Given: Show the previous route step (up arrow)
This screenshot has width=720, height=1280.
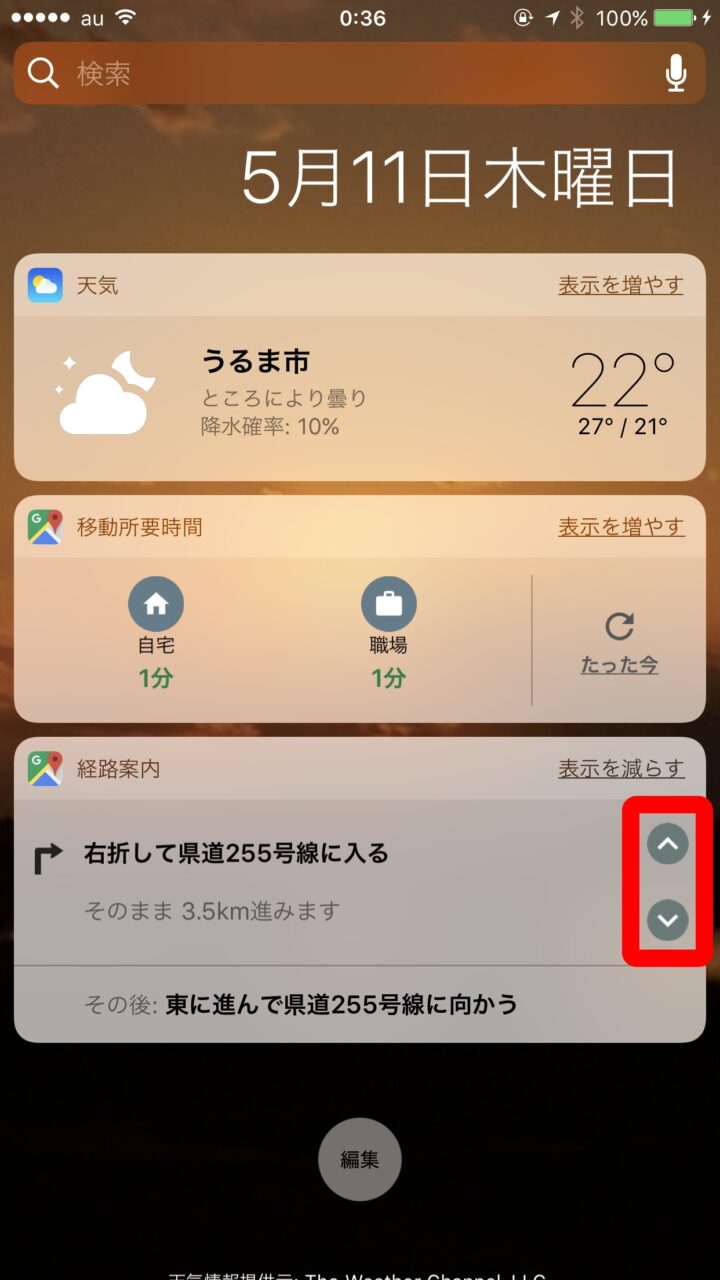Looking at the screenshot, I should (668, 845).
